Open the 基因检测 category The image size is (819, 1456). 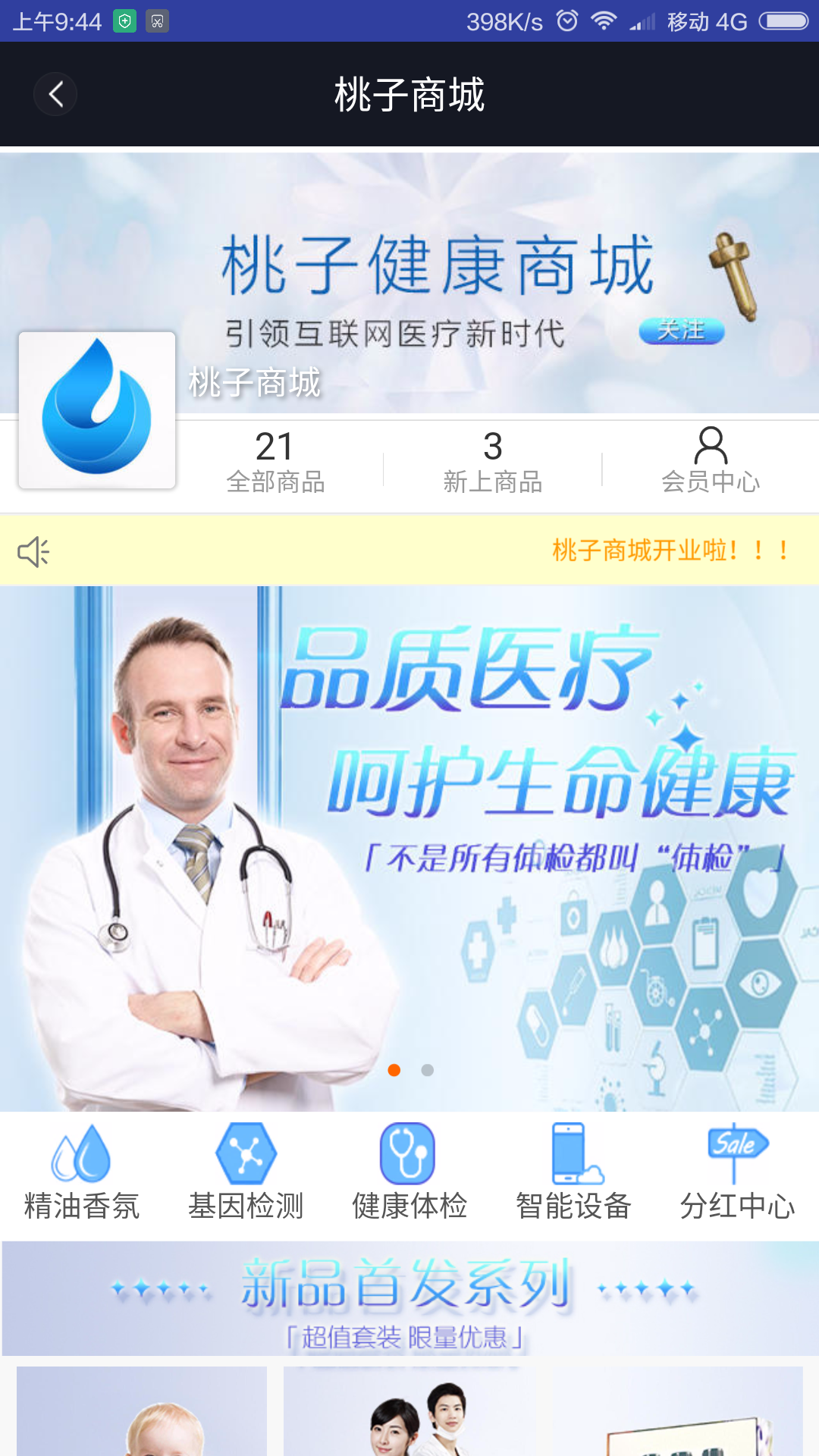pos(246,1172)
